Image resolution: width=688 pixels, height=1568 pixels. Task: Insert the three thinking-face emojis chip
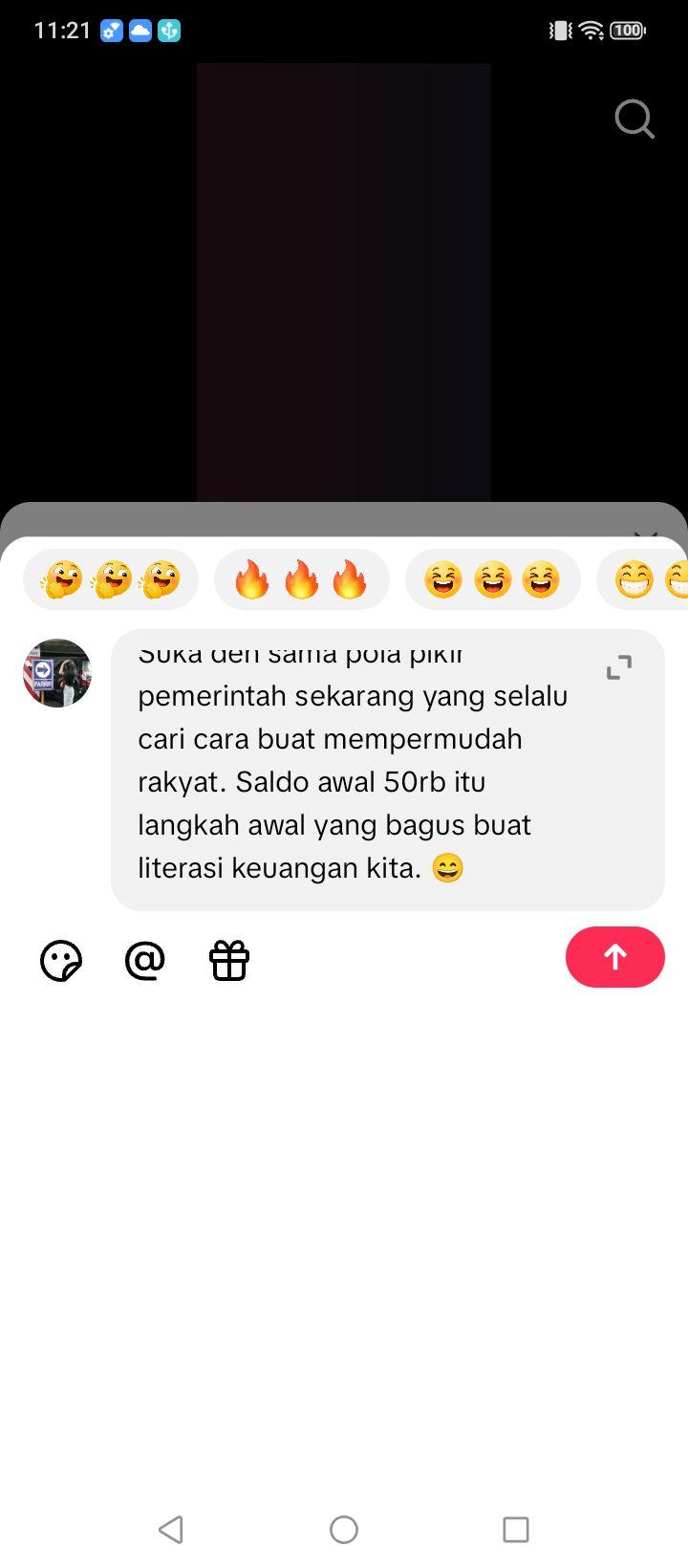click(111, 579)
